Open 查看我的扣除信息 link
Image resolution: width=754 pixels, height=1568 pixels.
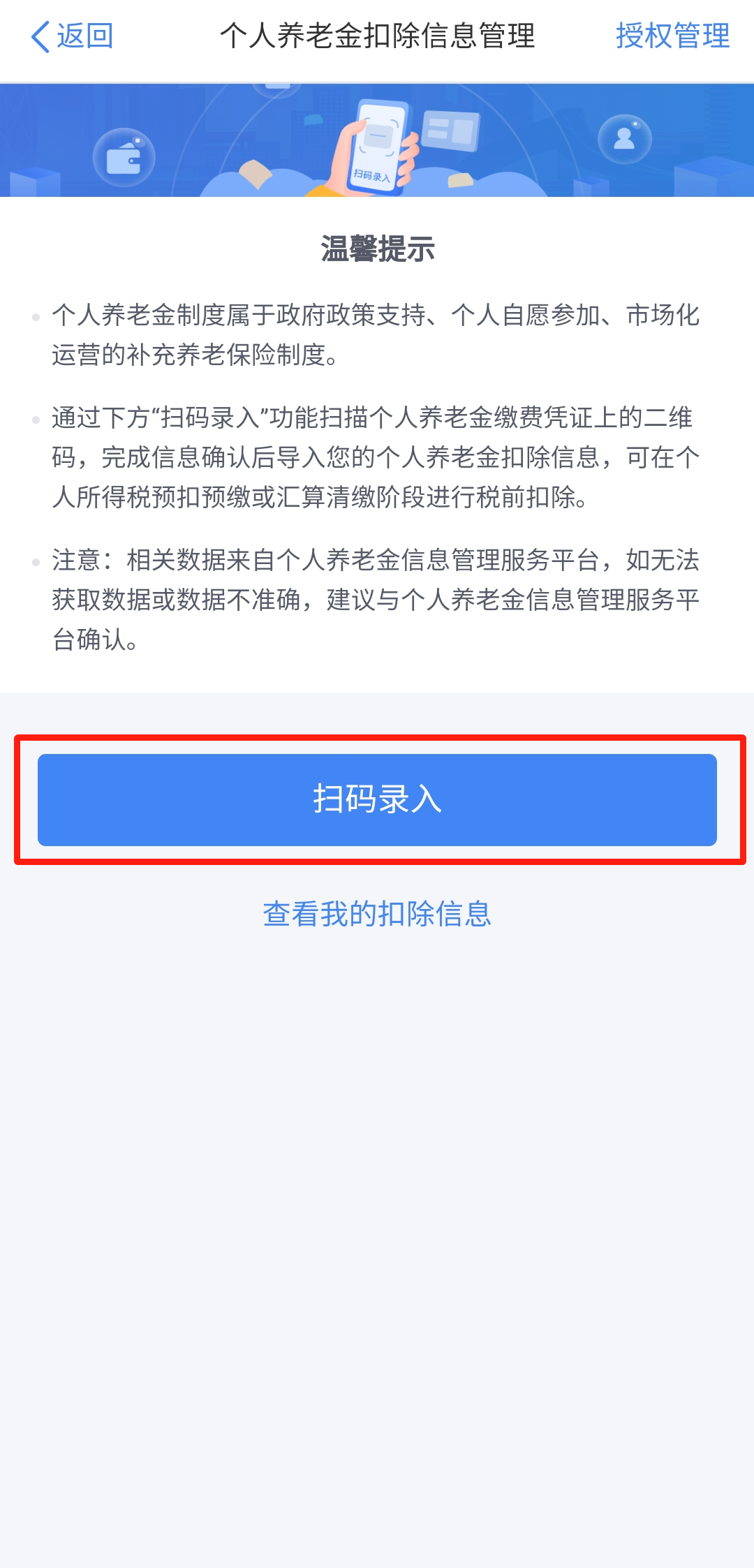click(x=377, y=914)
